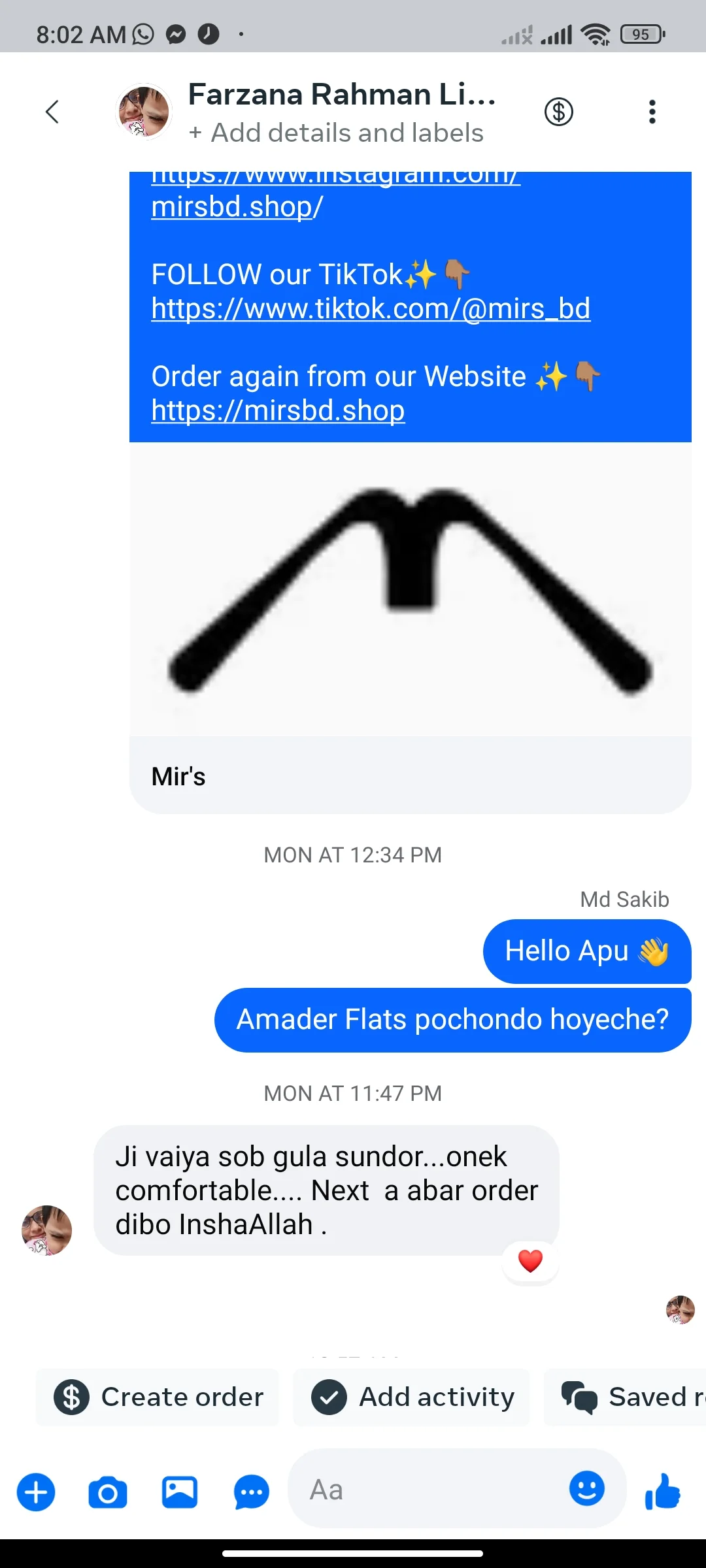706x1568 pixels.
Task: Open the three-dot overflow menu
Action: click(x=652, y=112)
